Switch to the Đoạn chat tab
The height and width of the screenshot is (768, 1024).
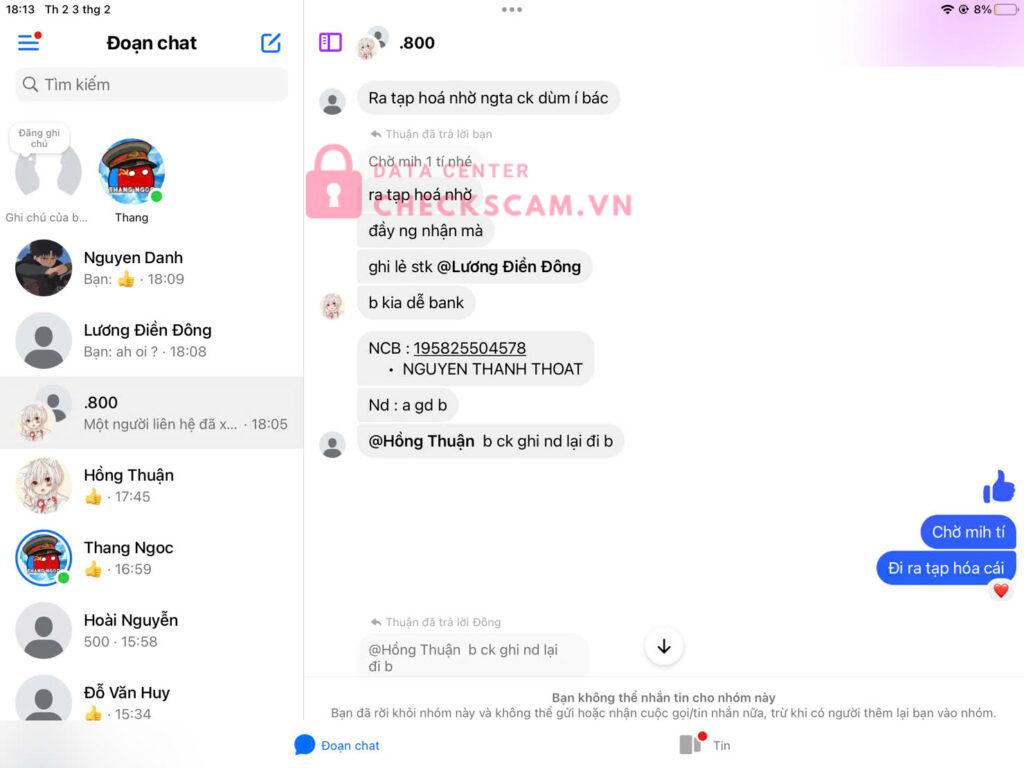click(337, 745)
